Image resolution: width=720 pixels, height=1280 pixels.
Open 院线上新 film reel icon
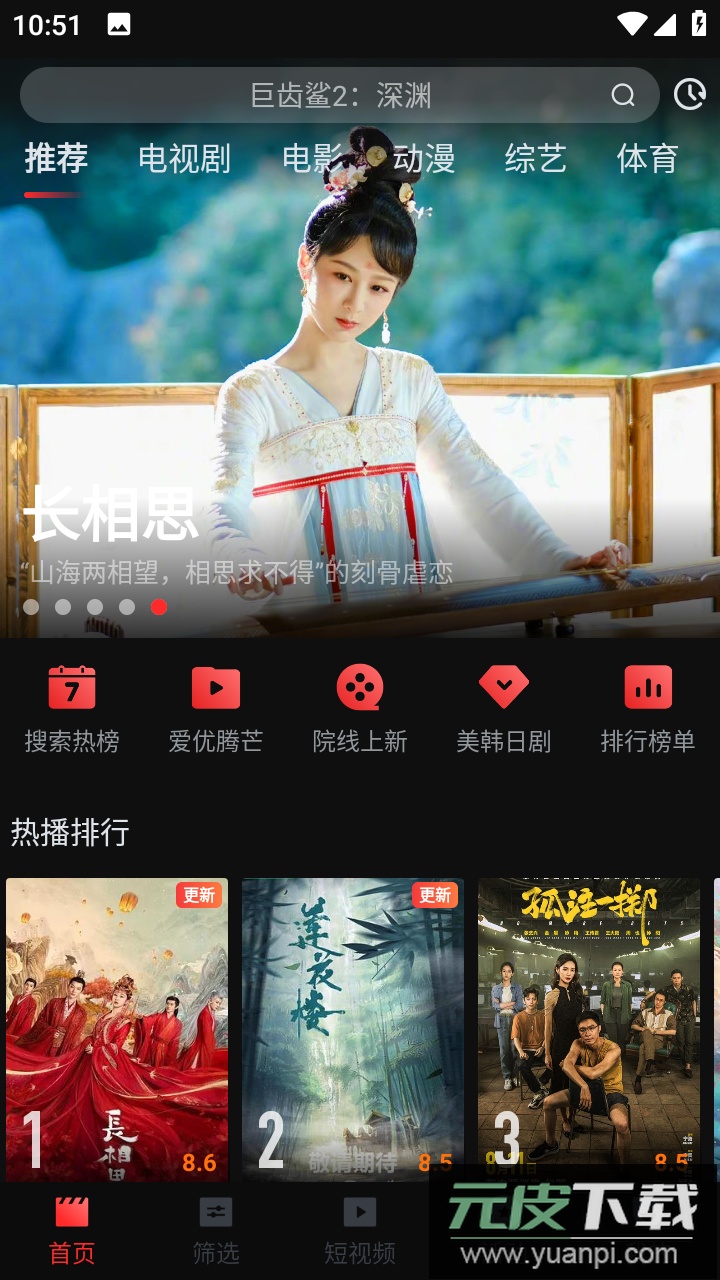tap(360, 688)
